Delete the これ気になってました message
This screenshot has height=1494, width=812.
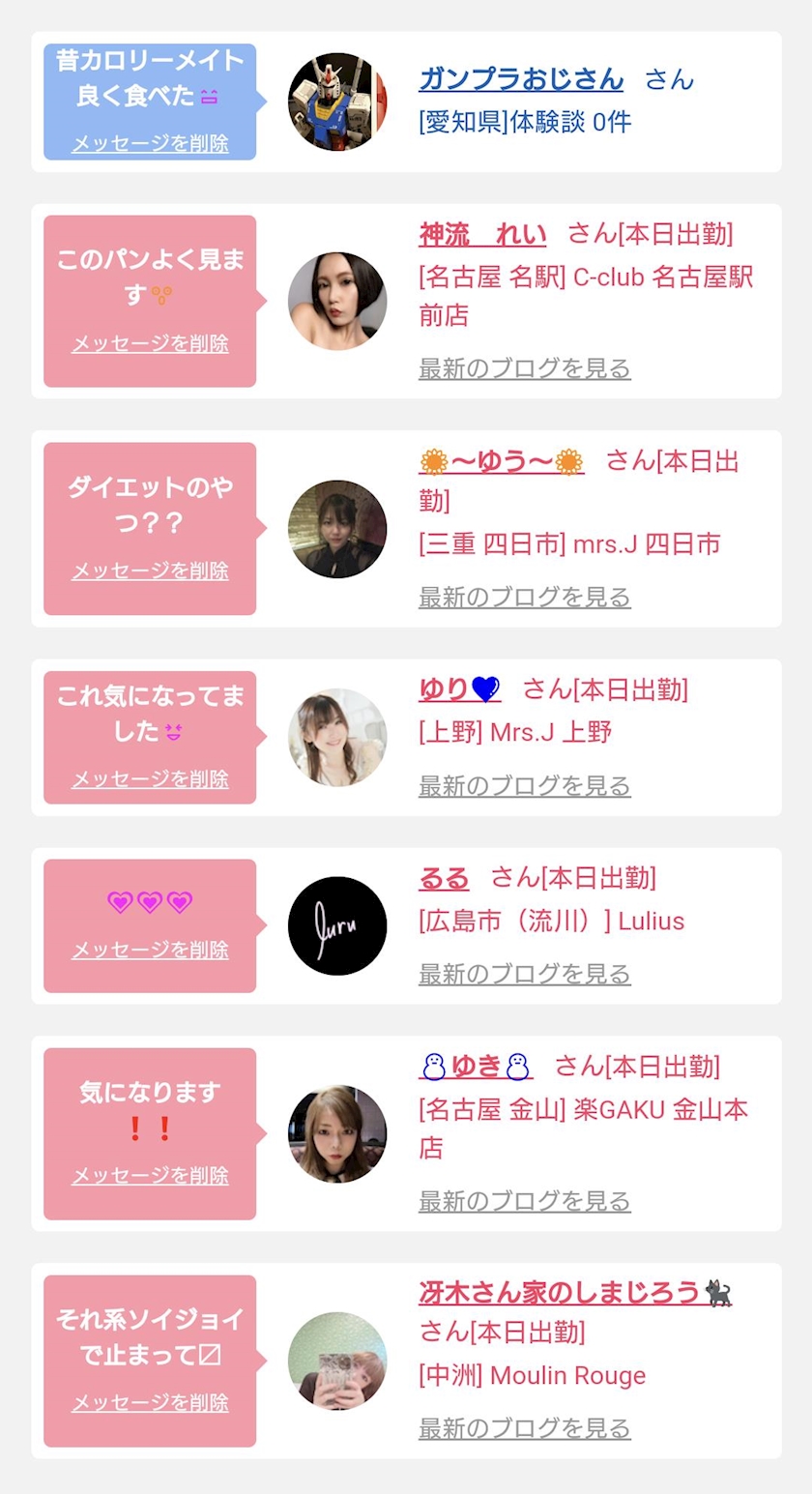pos(150,779)
